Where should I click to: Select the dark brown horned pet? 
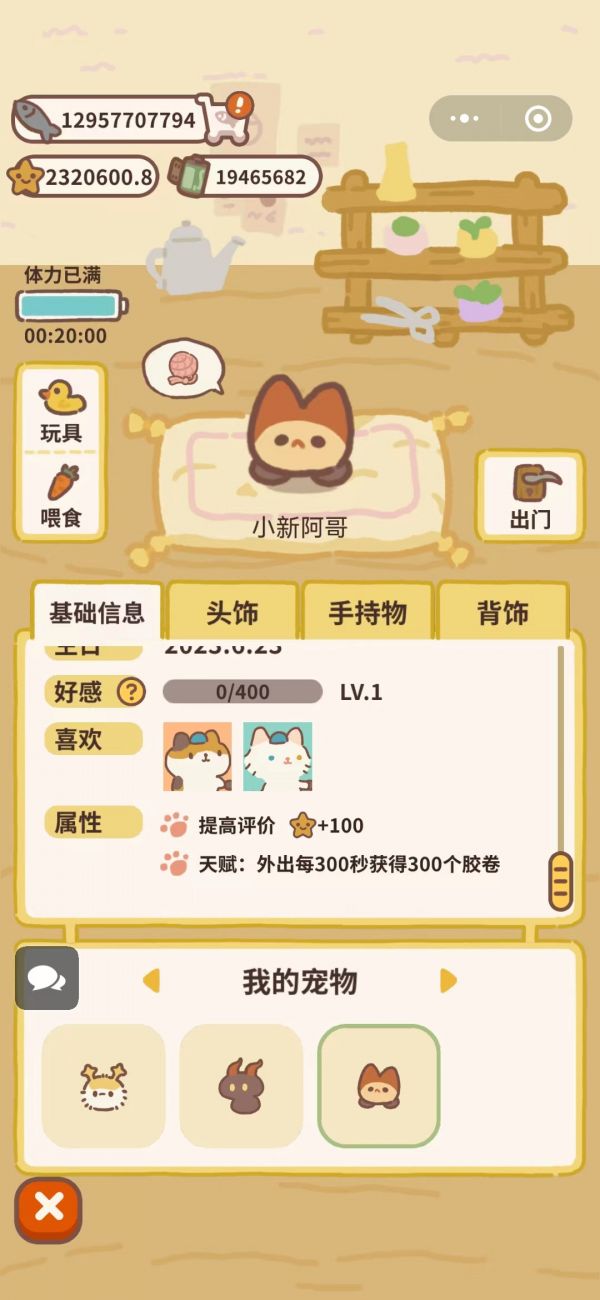(x=241, y=1085)
